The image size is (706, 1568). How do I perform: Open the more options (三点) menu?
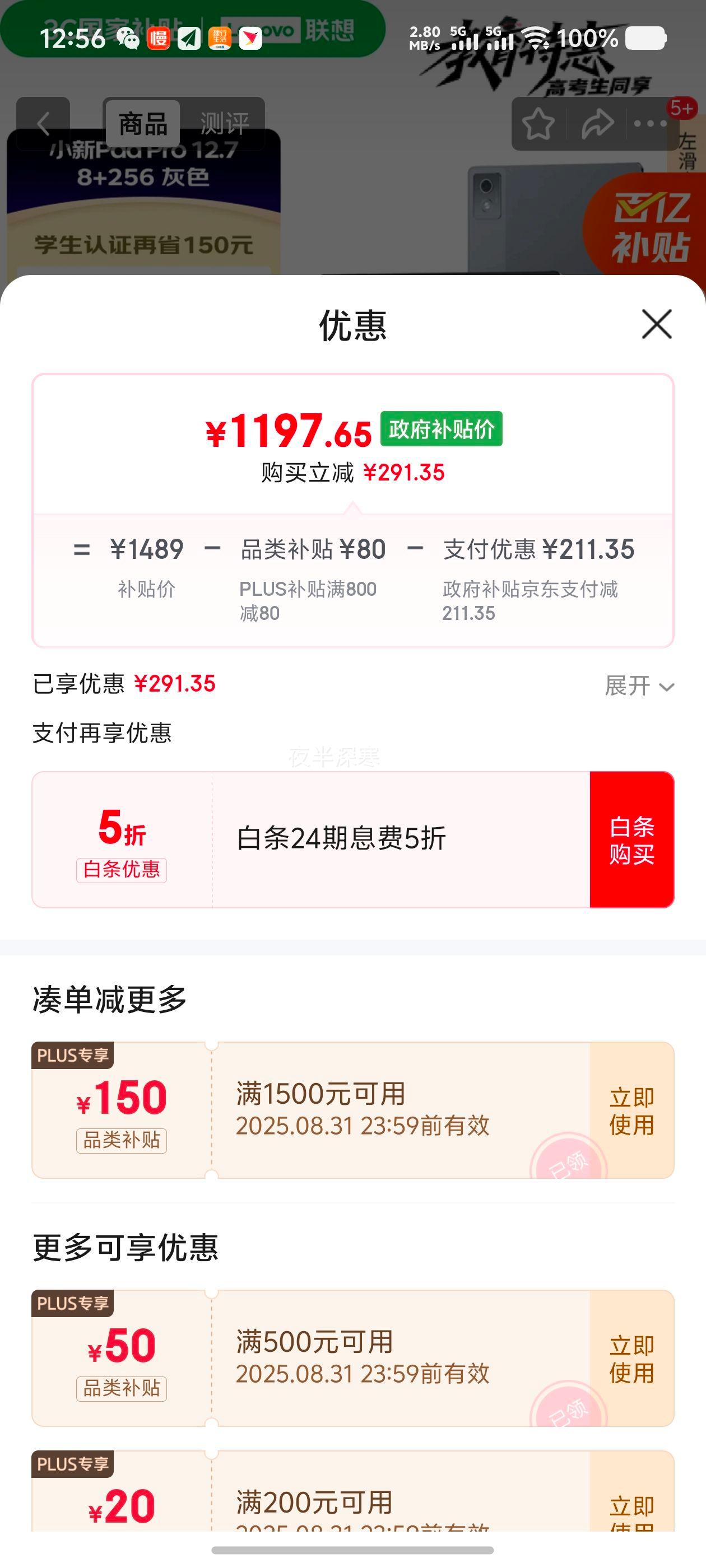(x=651, y=124)
